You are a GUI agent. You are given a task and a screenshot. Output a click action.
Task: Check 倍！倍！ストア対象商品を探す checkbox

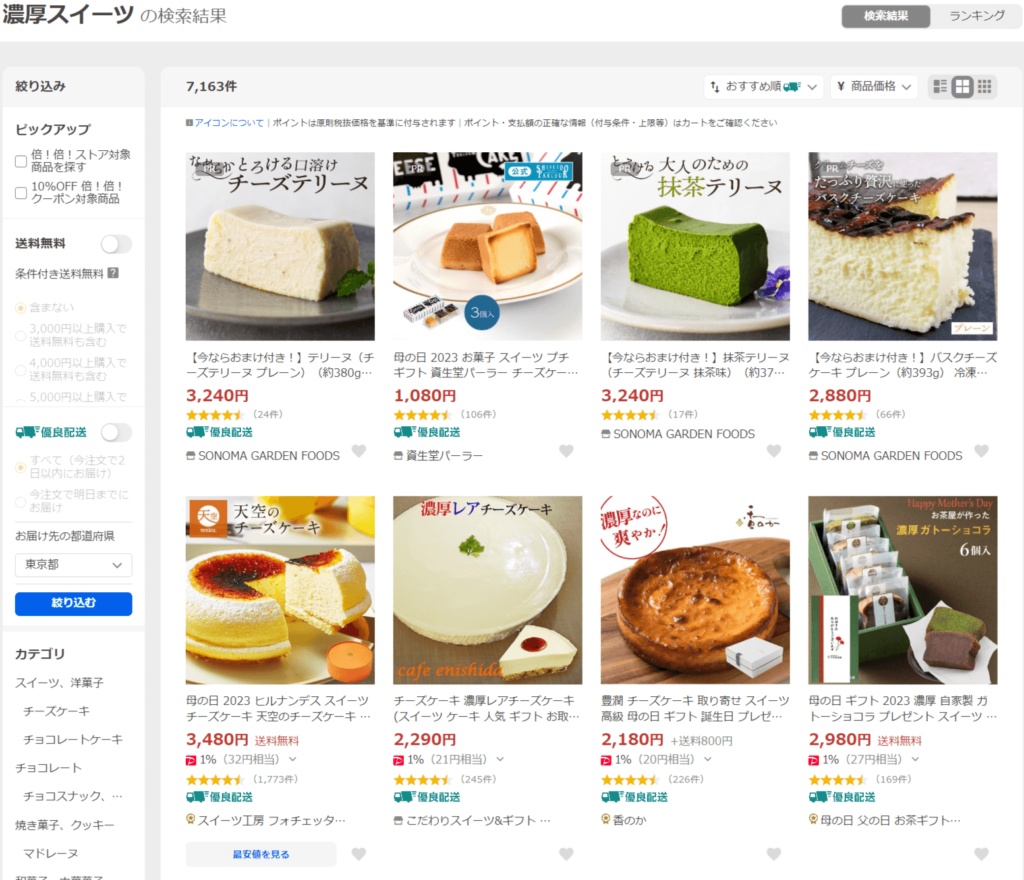pyautogui.click(x=21, y=161)
